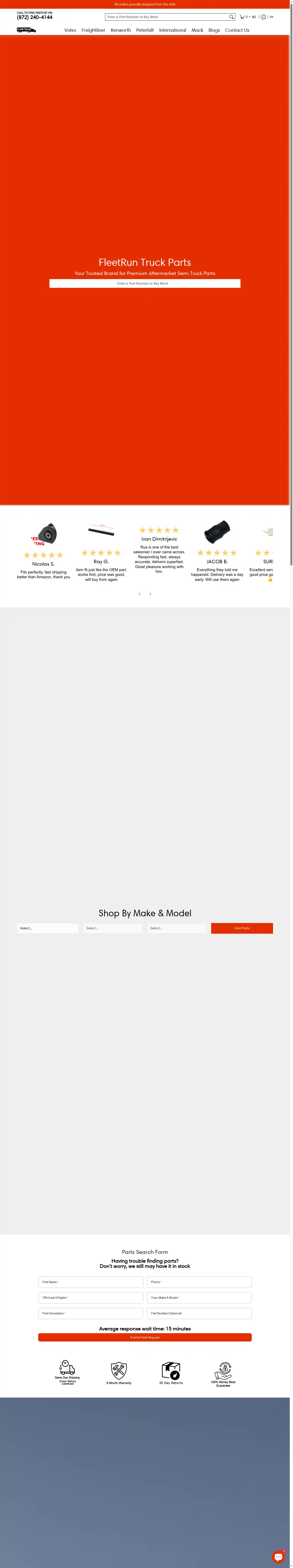Image resolution: width=293 pixels, height=1568 pixels.
Task: Show the next customer review
Action: [150, 593]
